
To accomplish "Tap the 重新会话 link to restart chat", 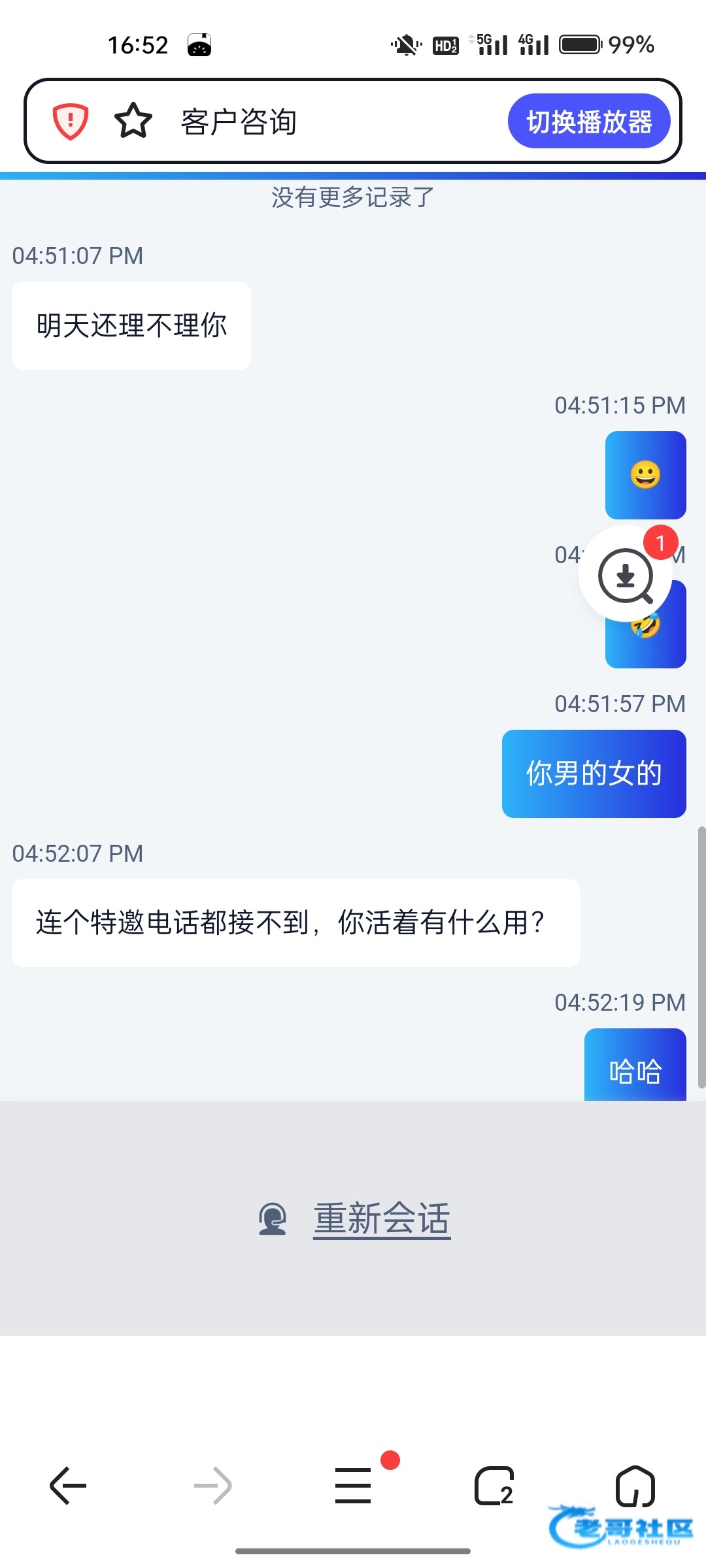I will [382, 1218].
